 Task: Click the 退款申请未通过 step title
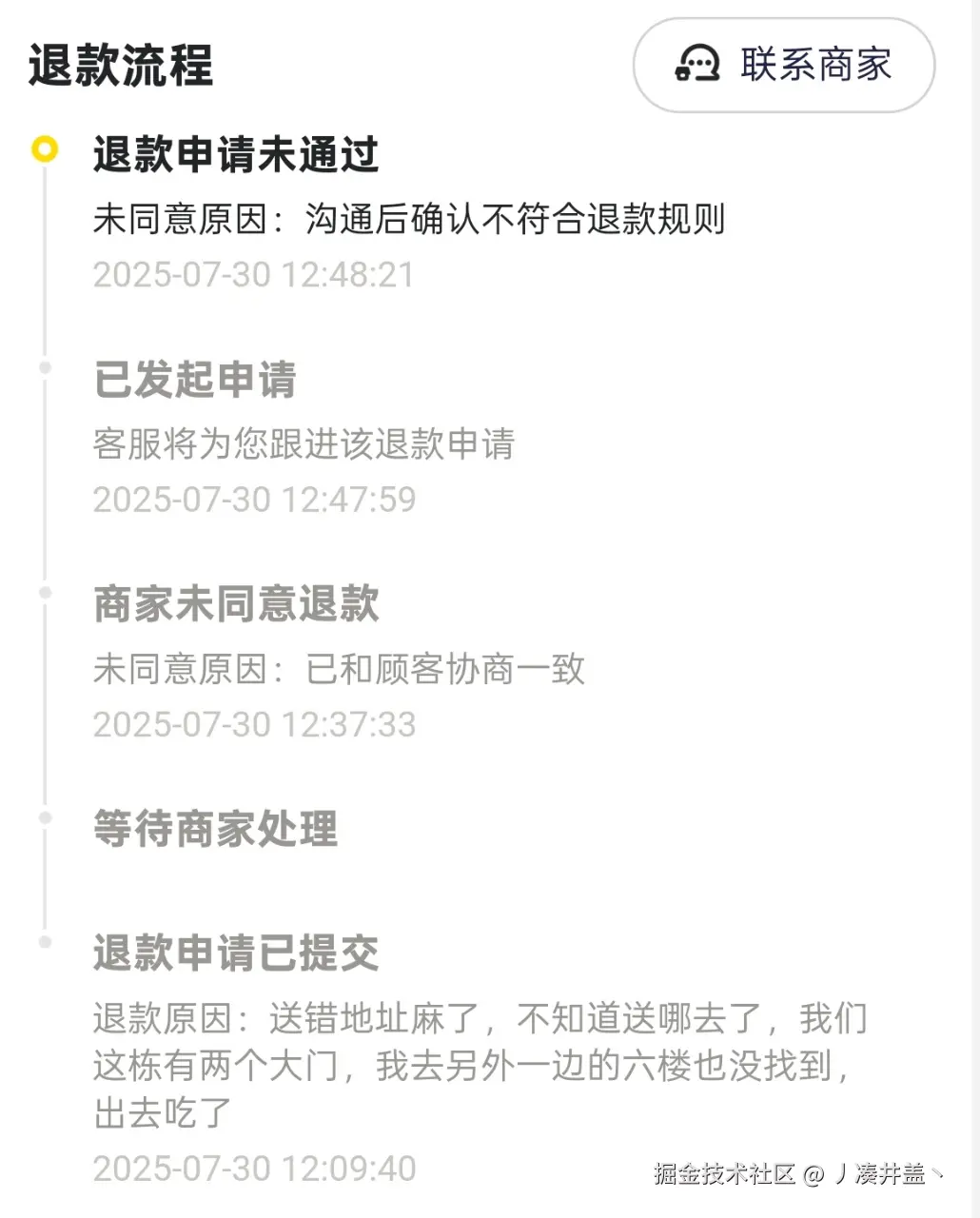click(235, 156)
